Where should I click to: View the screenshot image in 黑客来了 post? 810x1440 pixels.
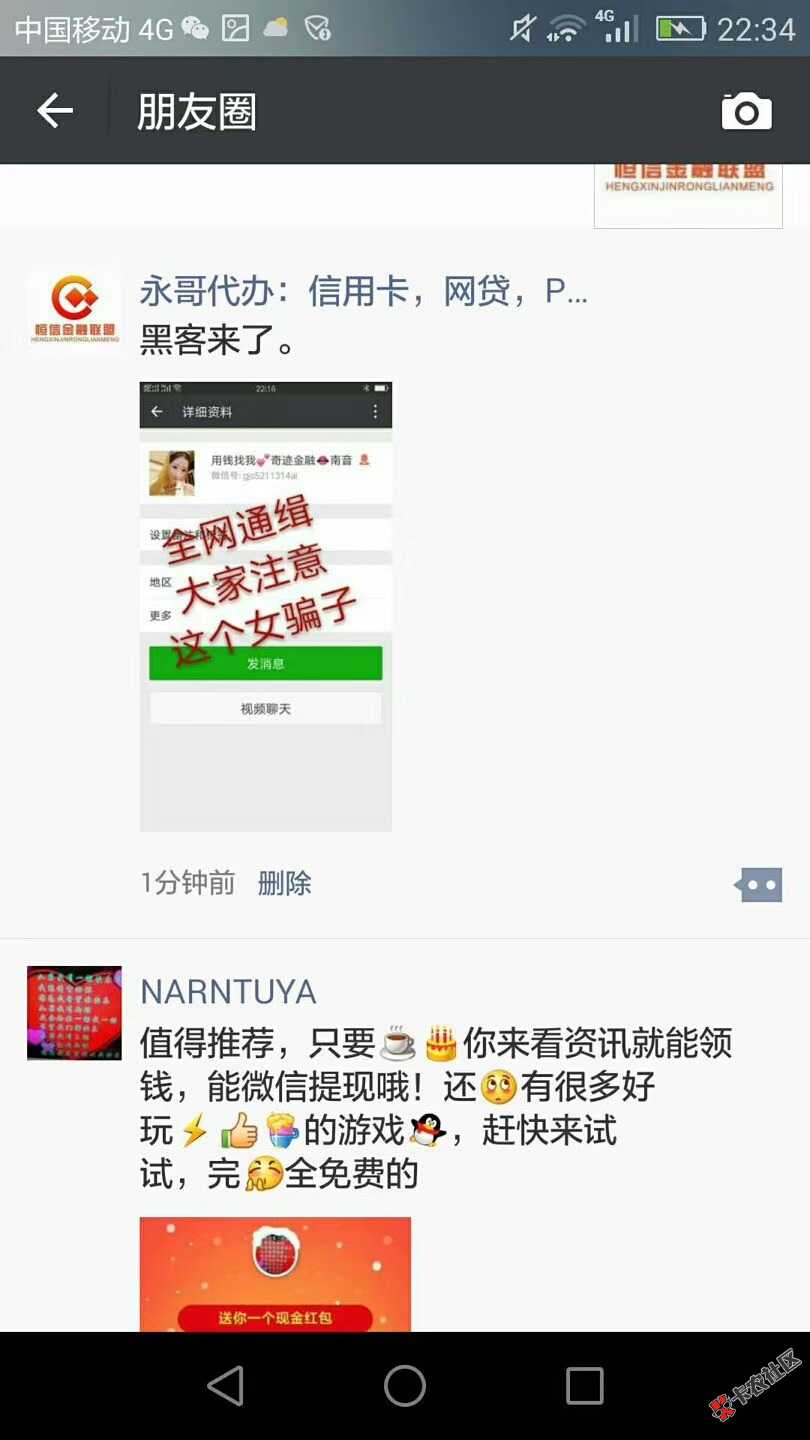pyautogui.click(x=266, y=607)
